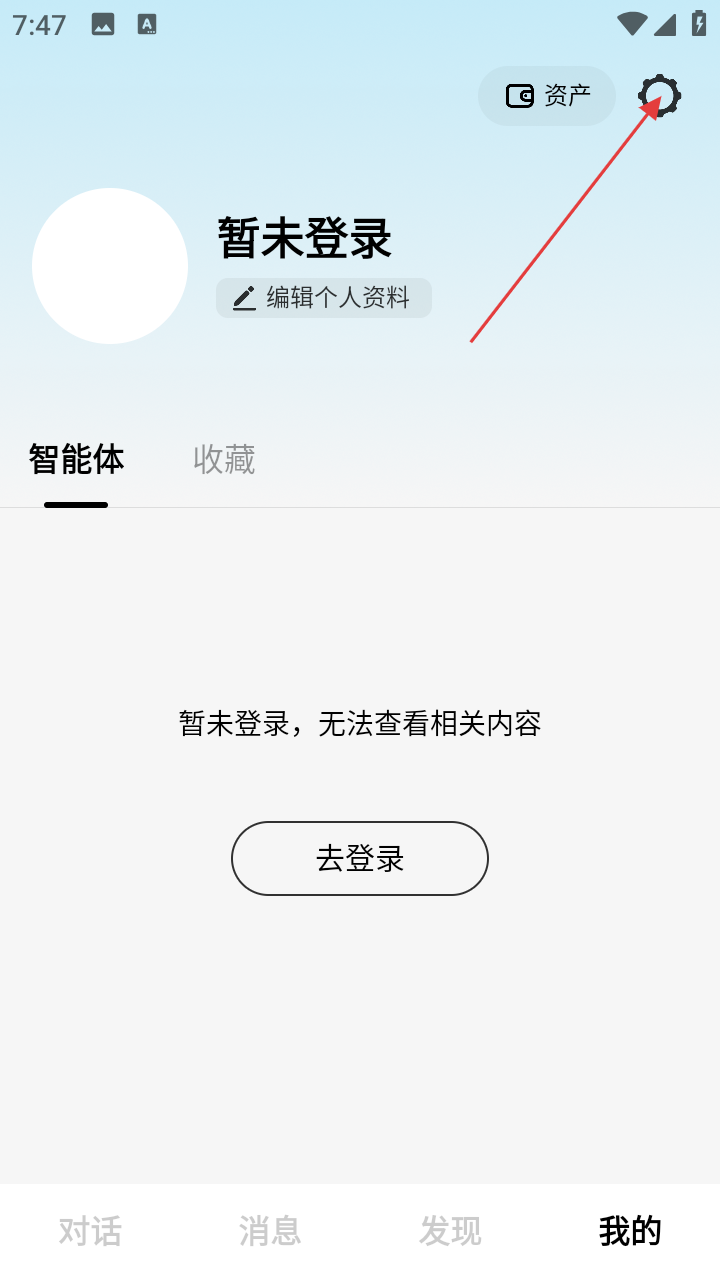
Task: Go to the 对话 tab
Action: pos(90,1231)
